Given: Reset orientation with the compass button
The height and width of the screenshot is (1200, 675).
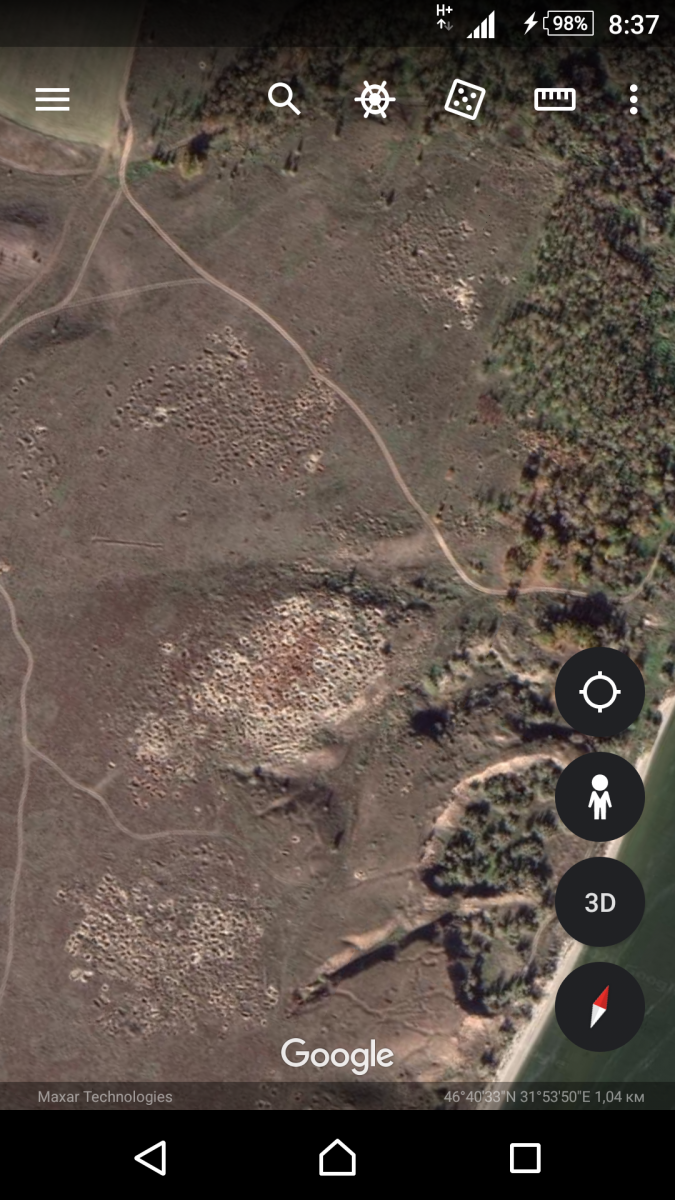Looking at the screenshot, I should 600,1007.
